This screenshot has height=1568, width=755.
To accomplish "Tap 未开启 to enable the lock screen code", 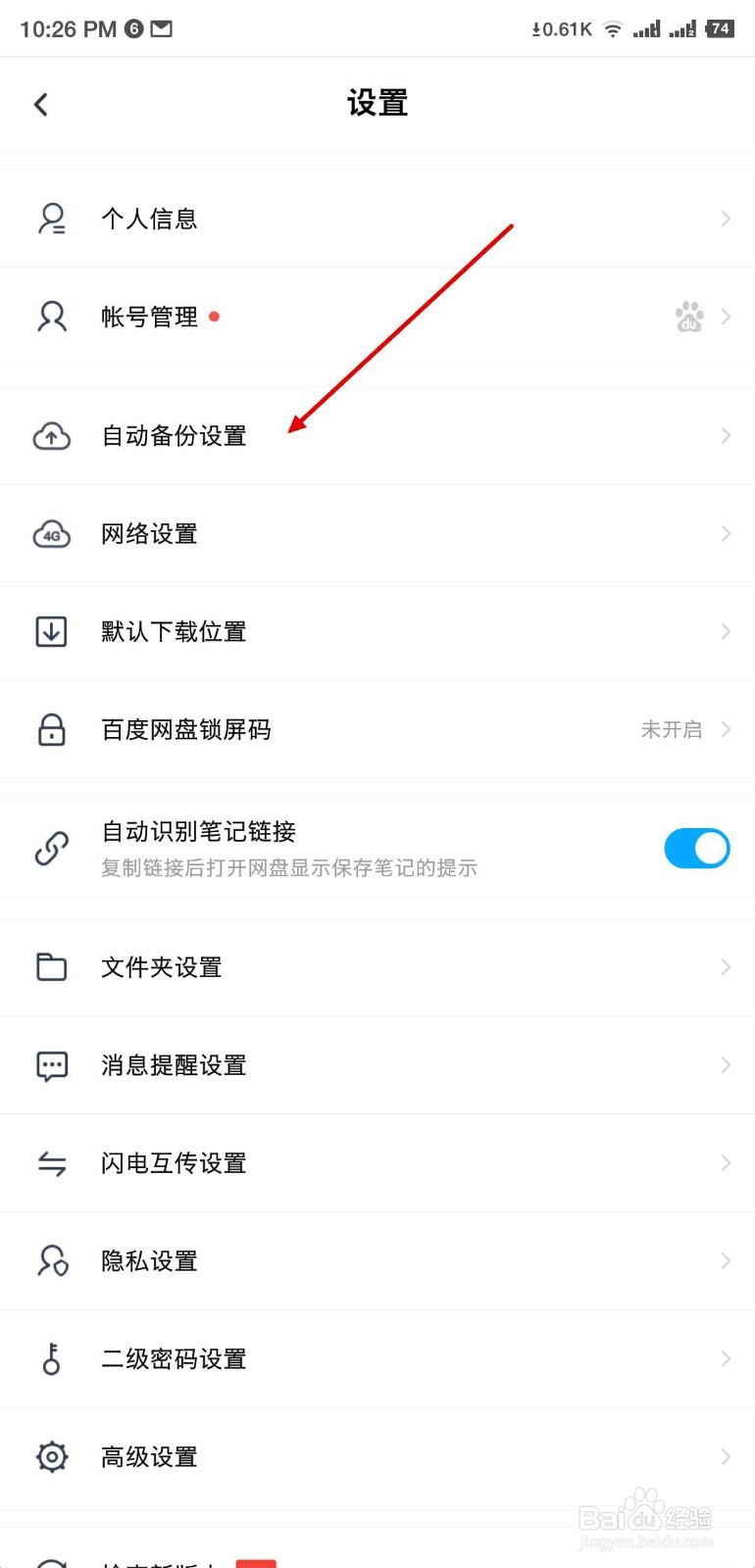I will 673,729.
